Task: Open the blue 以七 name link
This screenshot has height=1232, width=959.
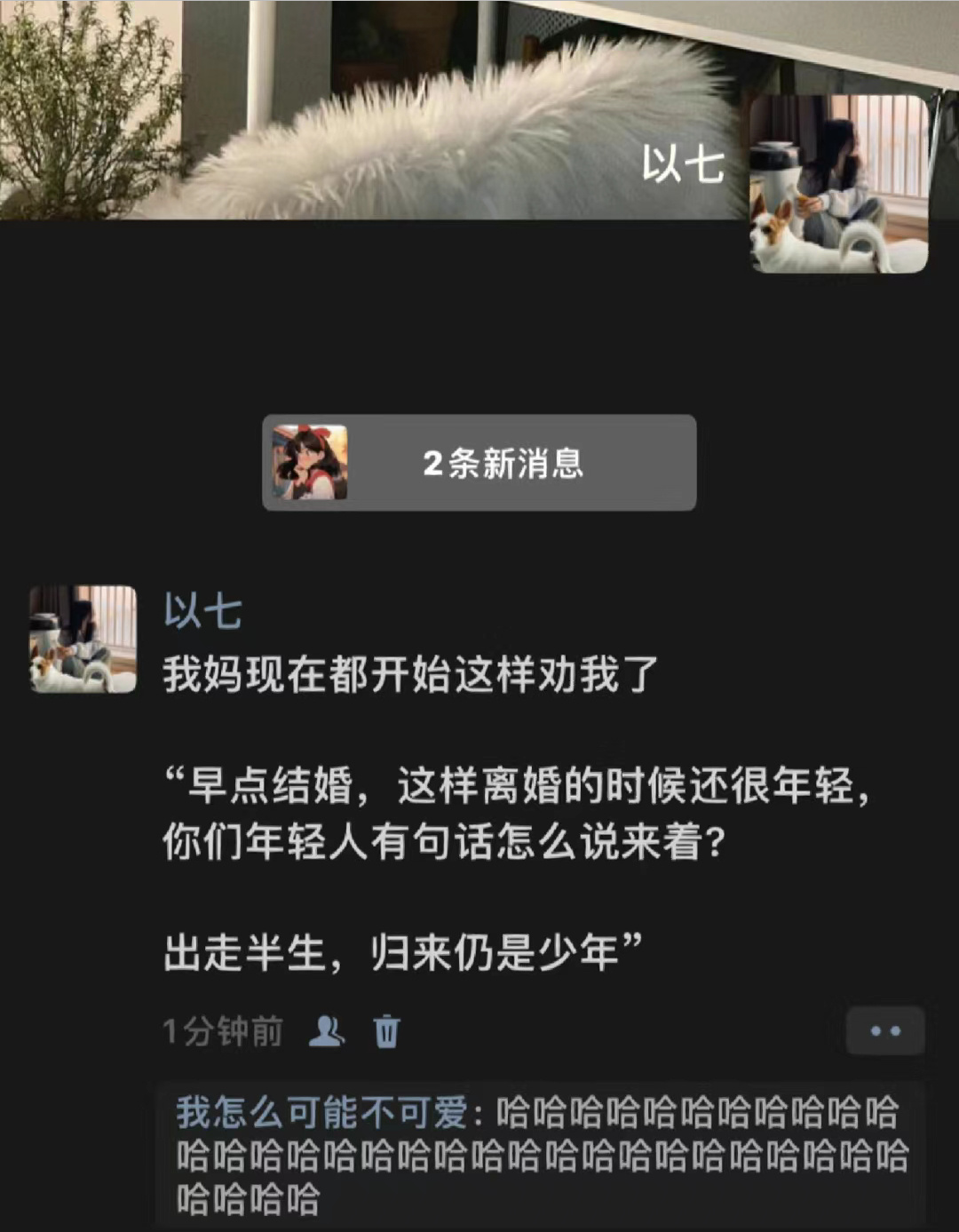Action: tap(202, 612)
